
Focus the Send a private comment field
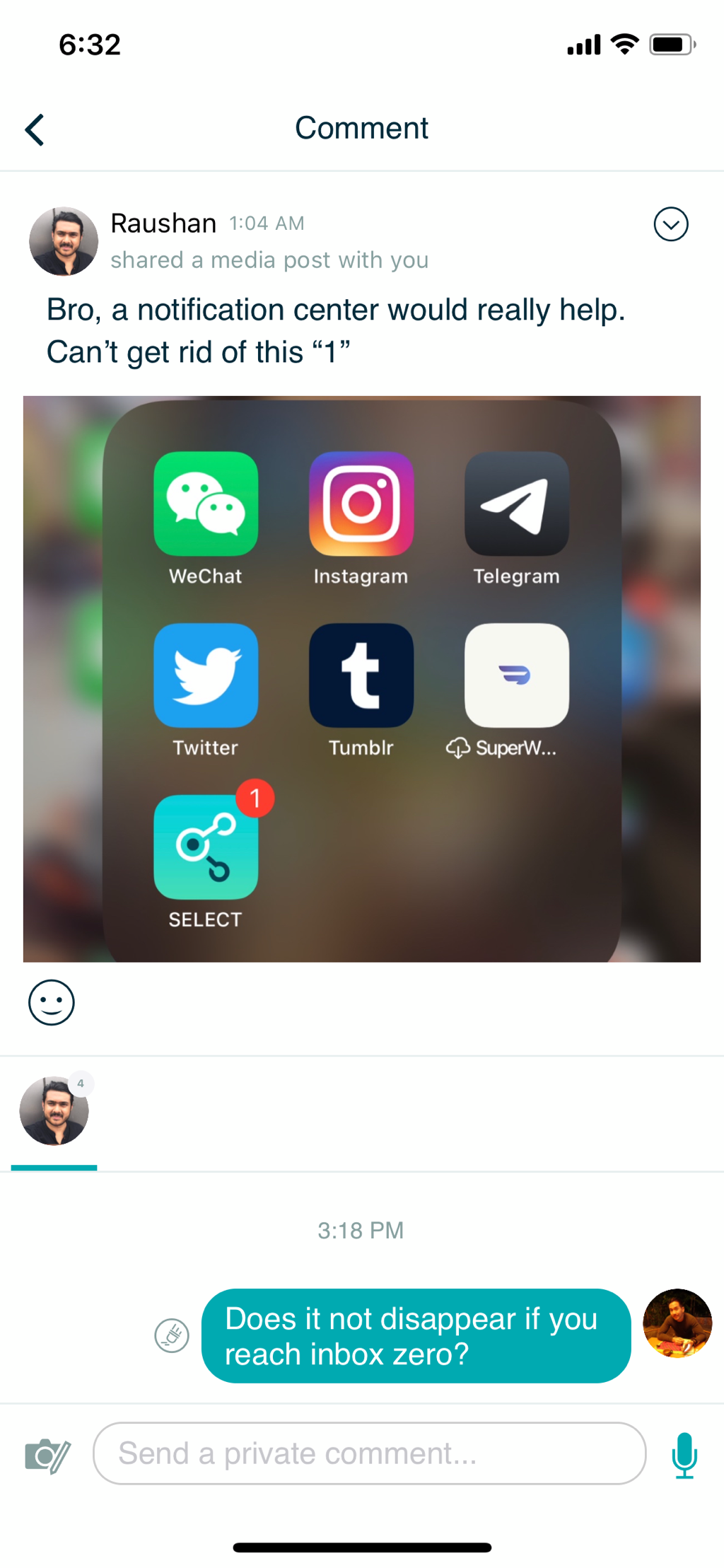click(369, 1453)
